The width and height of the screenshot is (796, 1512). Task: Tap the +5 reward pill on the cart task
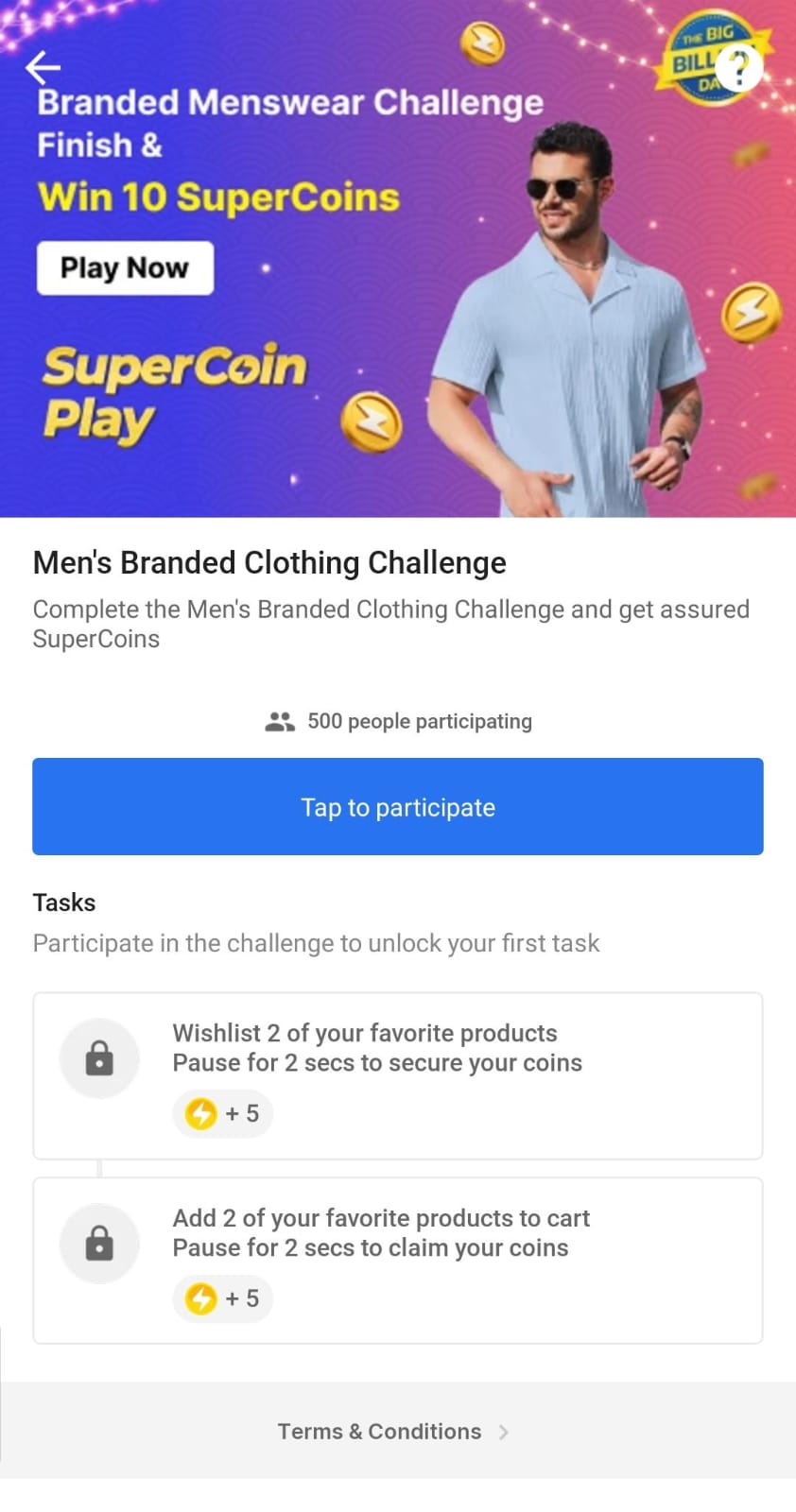tap(223, 1298)
